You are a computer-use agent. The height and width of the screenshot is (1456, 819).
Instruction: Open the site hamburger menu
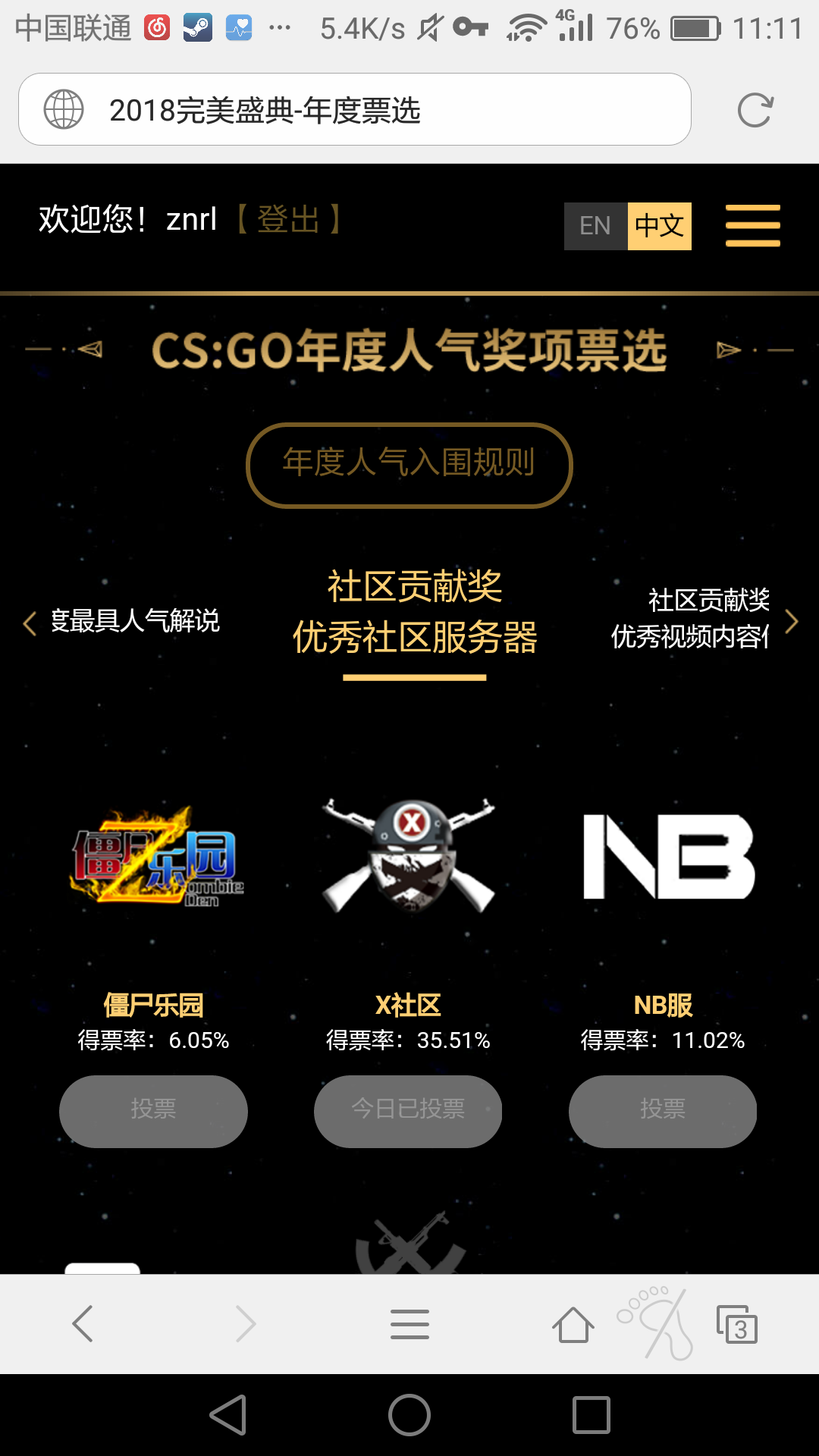click(x=752, y=225)
